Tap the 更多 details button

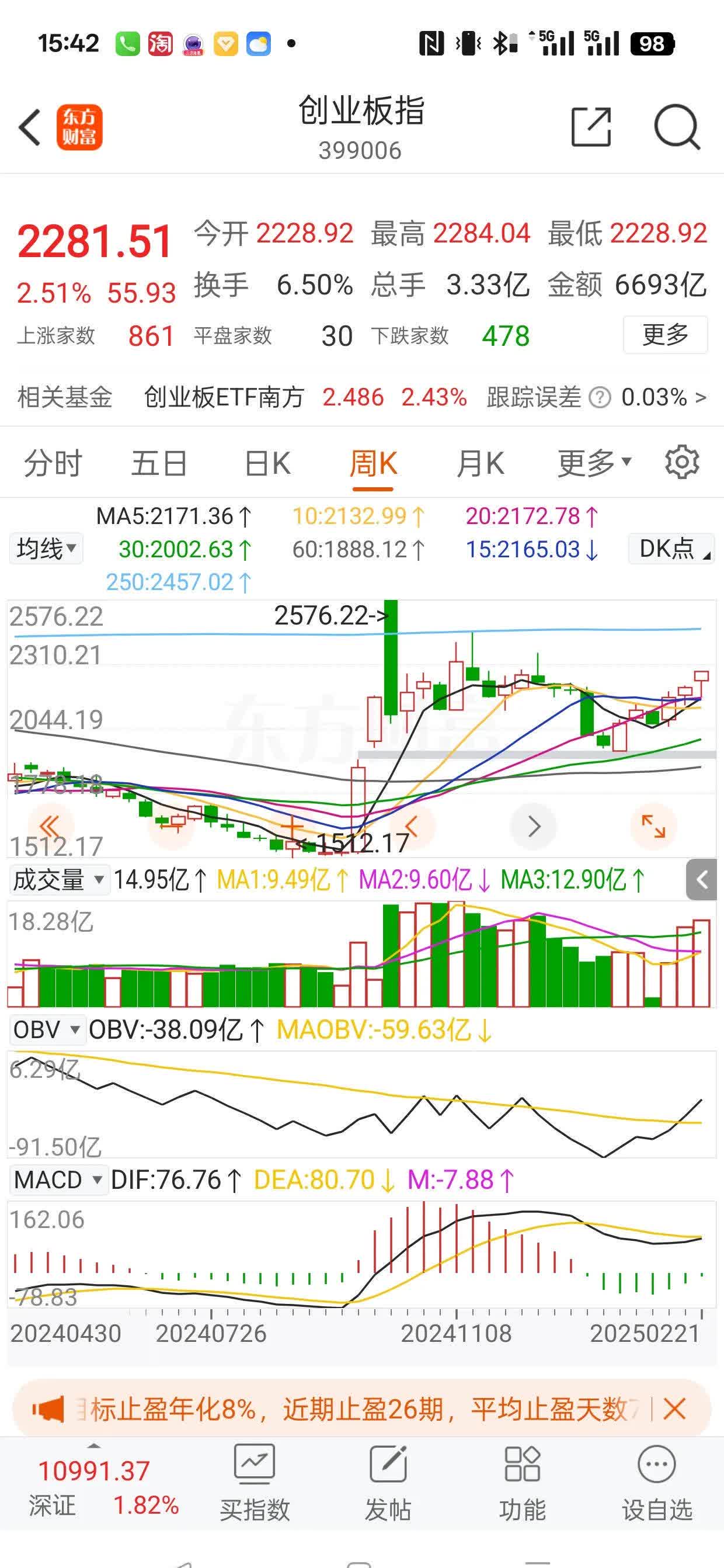(x=665, y=334)
